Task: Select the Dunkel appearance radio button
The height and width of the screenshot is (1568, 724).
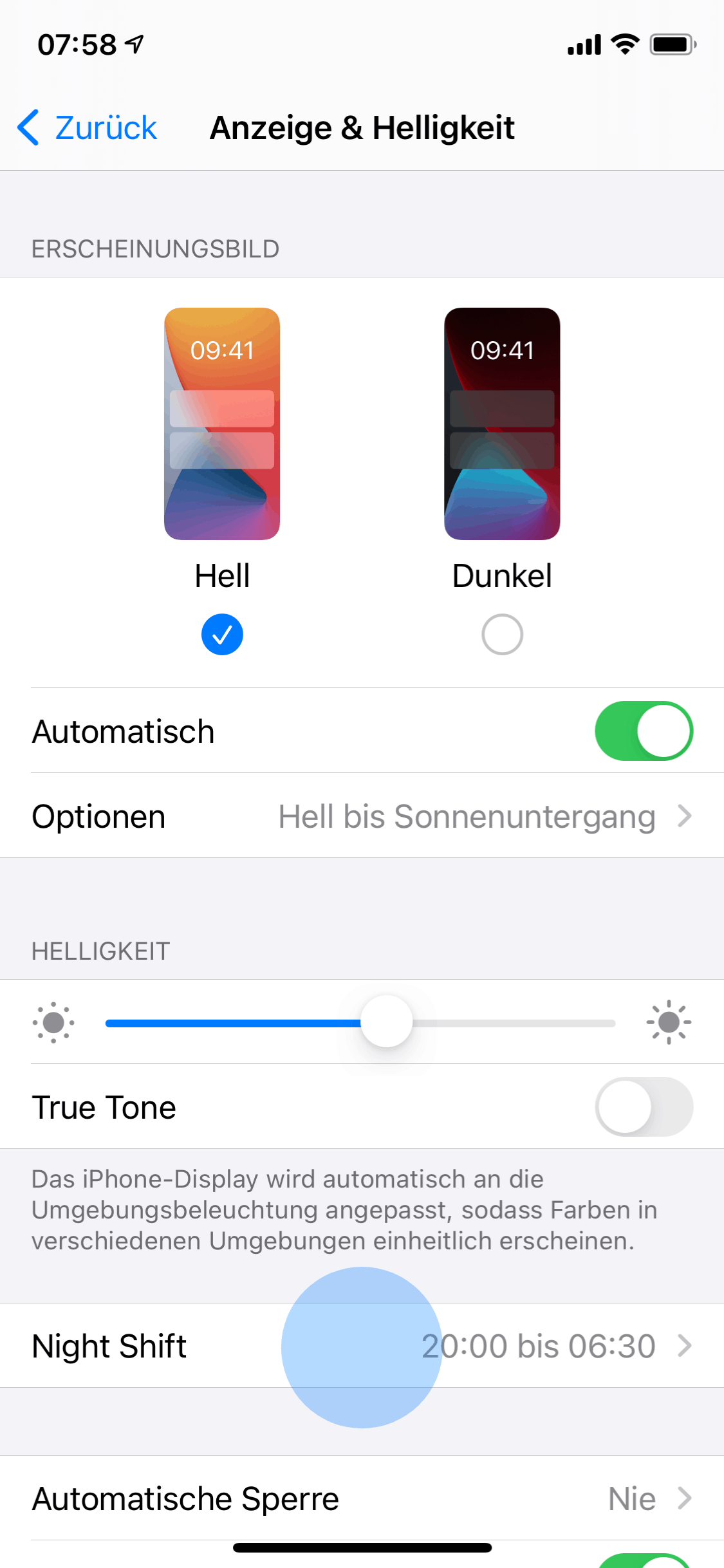Action: (503, 634)
